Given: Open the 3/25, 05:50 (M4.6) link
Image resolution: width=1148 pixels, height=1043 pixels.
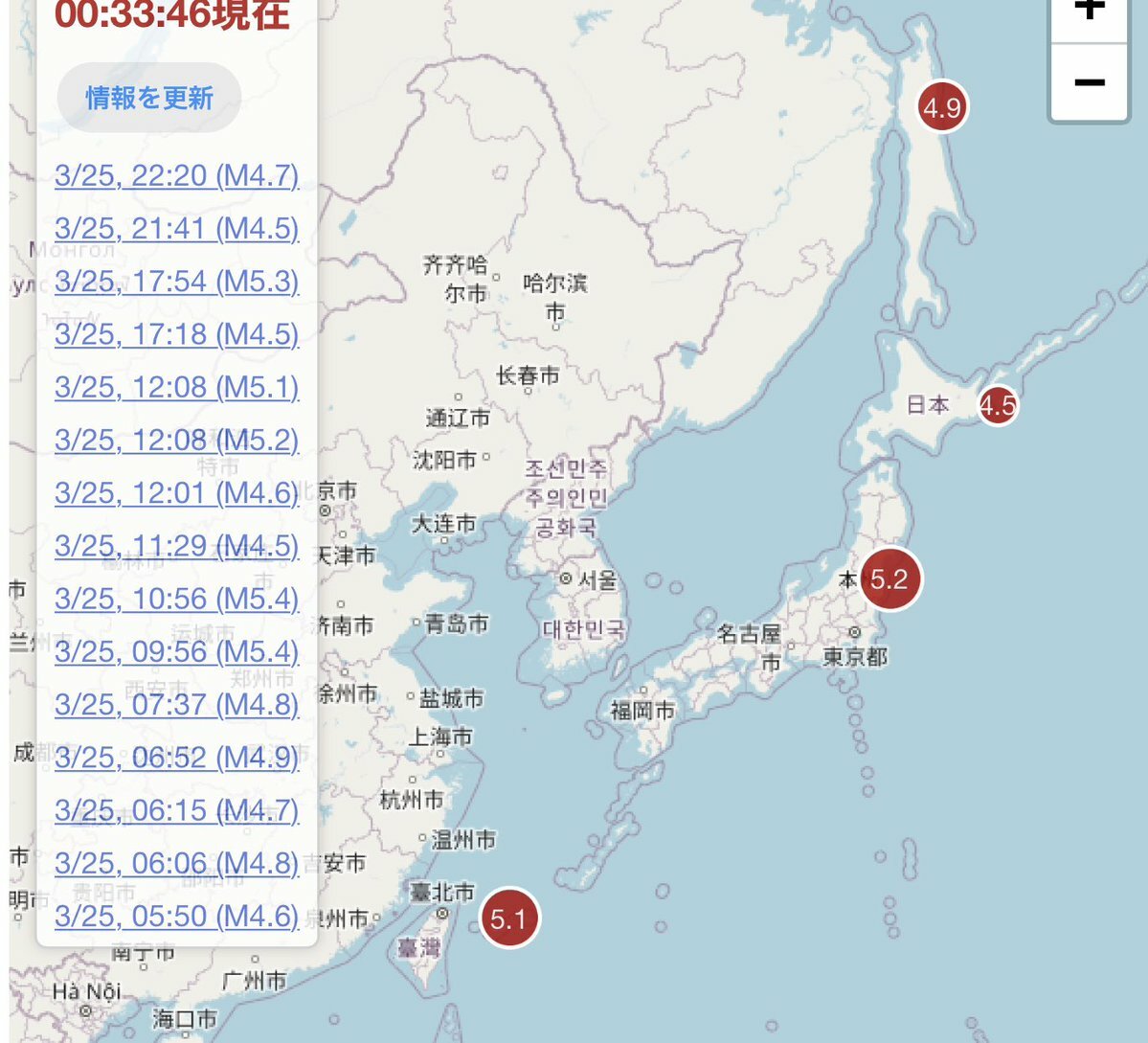Looking at the screenshot, I should (176, 917).
